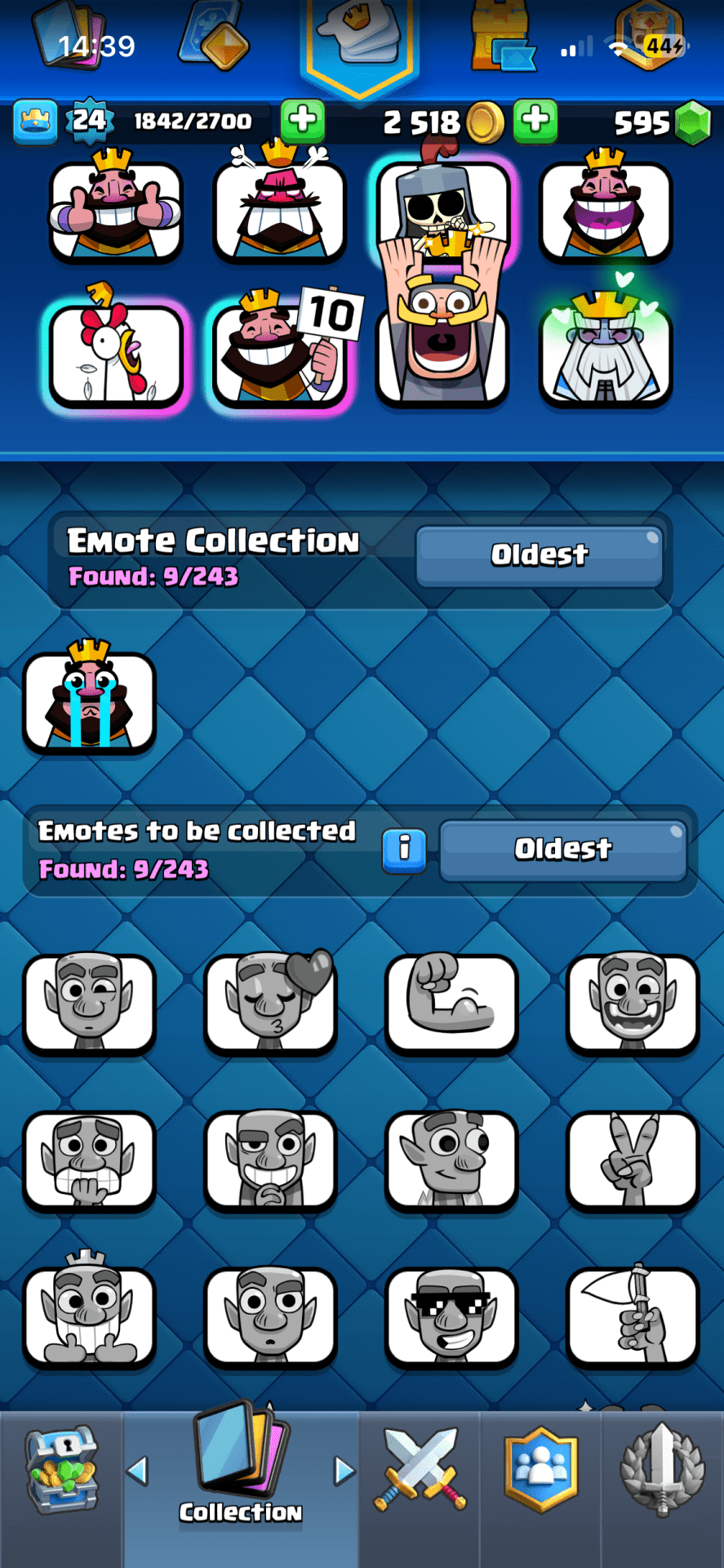
Task: Open the blue info button
Action: coord(404,849)
